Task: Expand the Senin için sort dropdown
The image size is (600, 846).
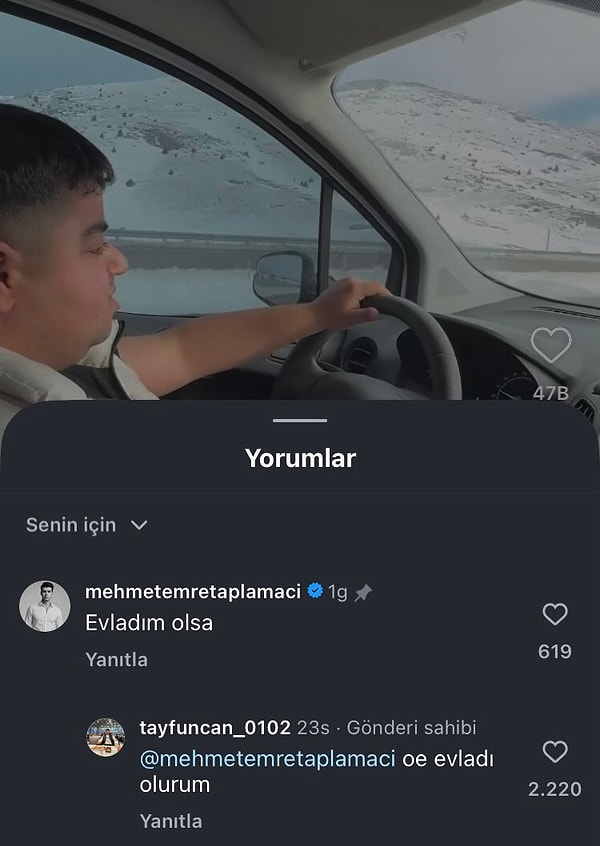Action: tap(87, 525)
